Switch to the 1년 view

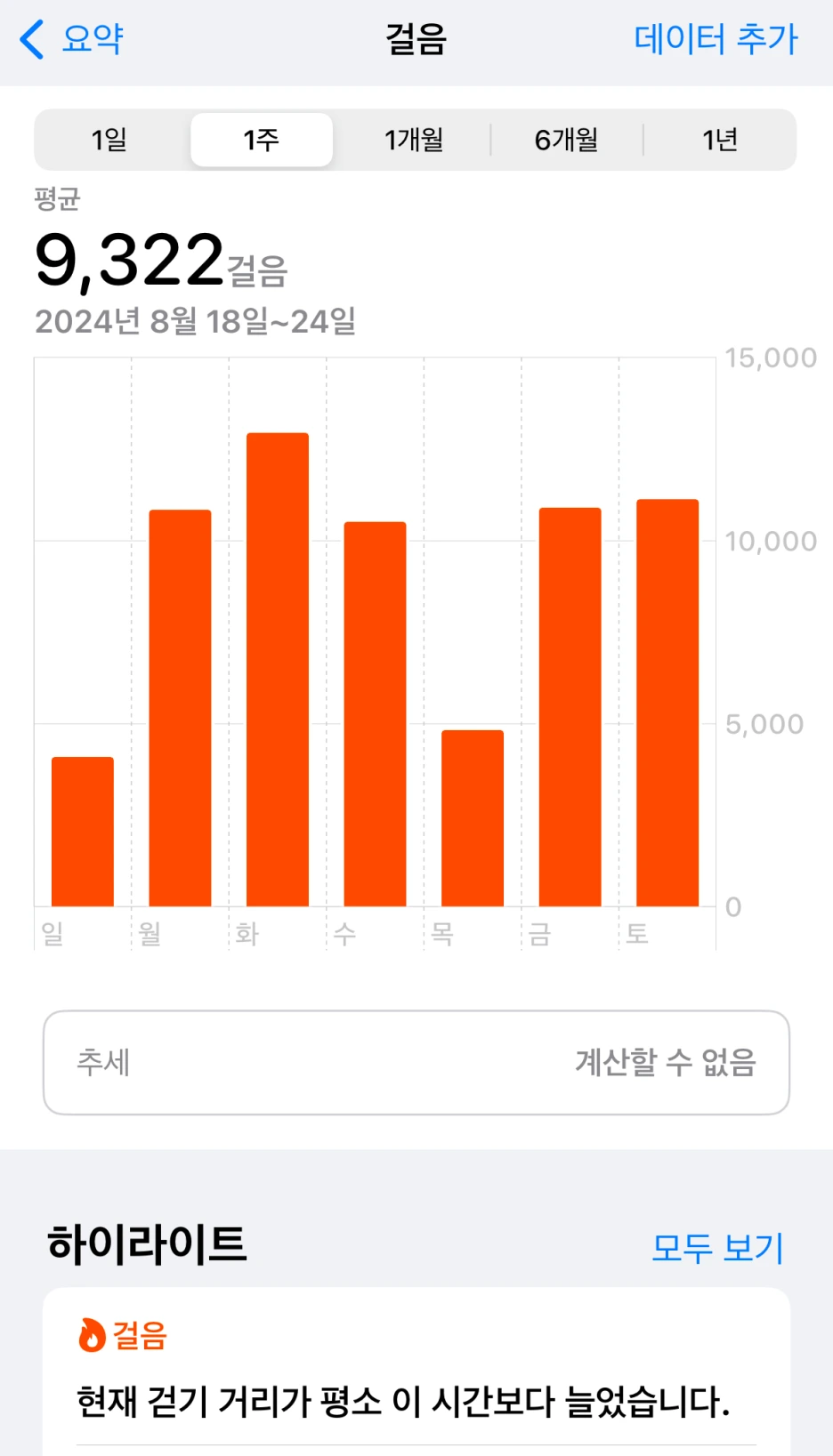coord(719,140)
